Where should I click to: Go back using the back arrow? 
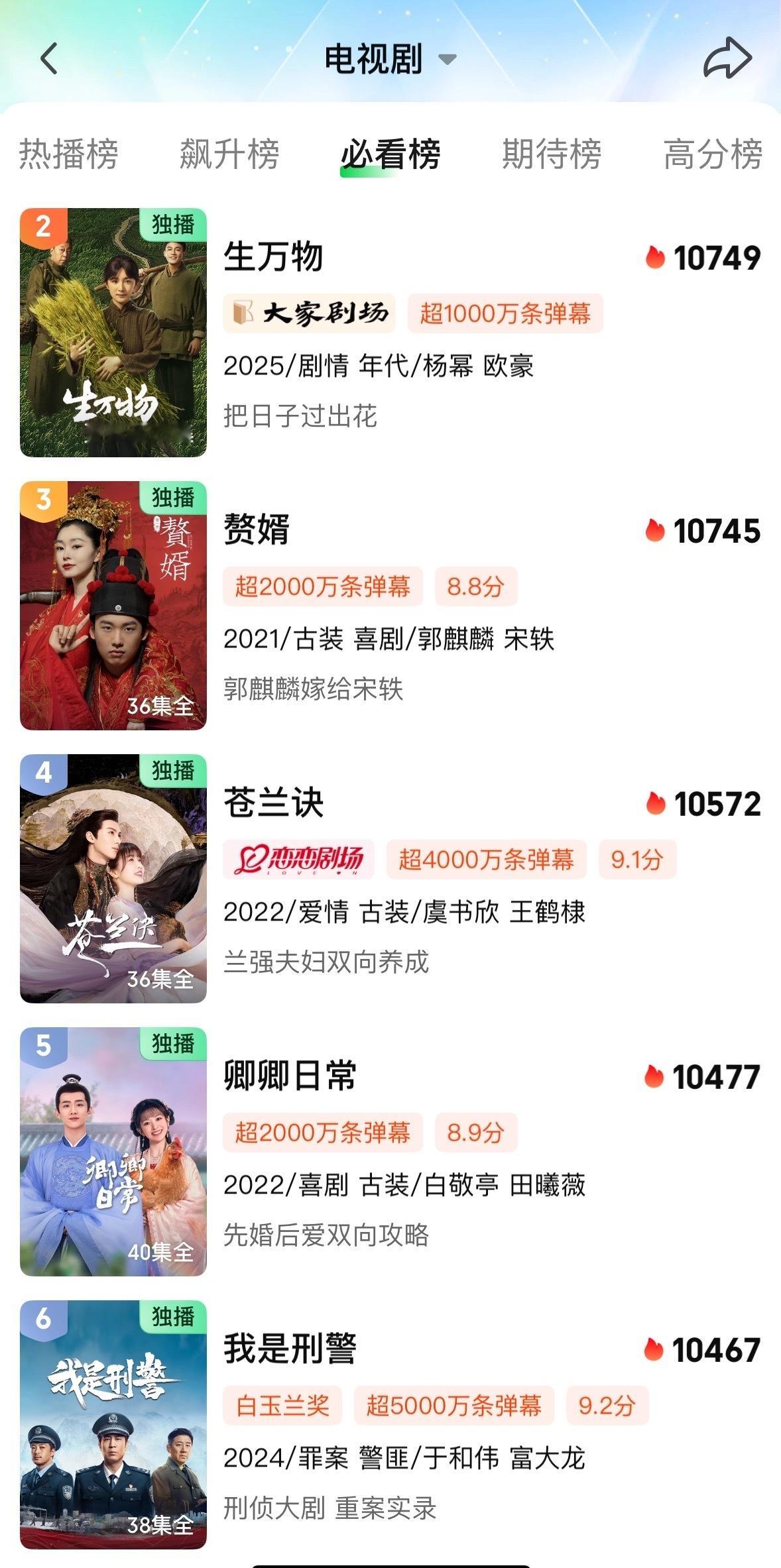[x=50, y=58]
